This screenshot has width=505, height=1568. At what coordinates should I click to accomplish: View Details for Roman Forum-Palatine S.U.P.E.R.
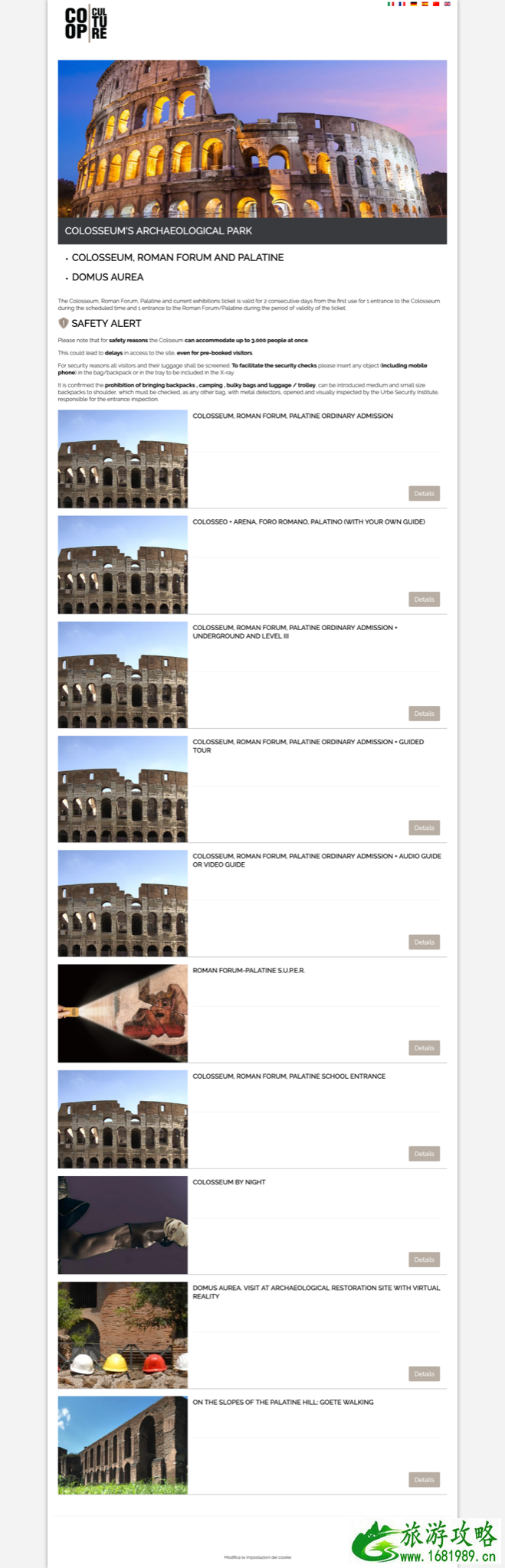tap(424, 1048)
